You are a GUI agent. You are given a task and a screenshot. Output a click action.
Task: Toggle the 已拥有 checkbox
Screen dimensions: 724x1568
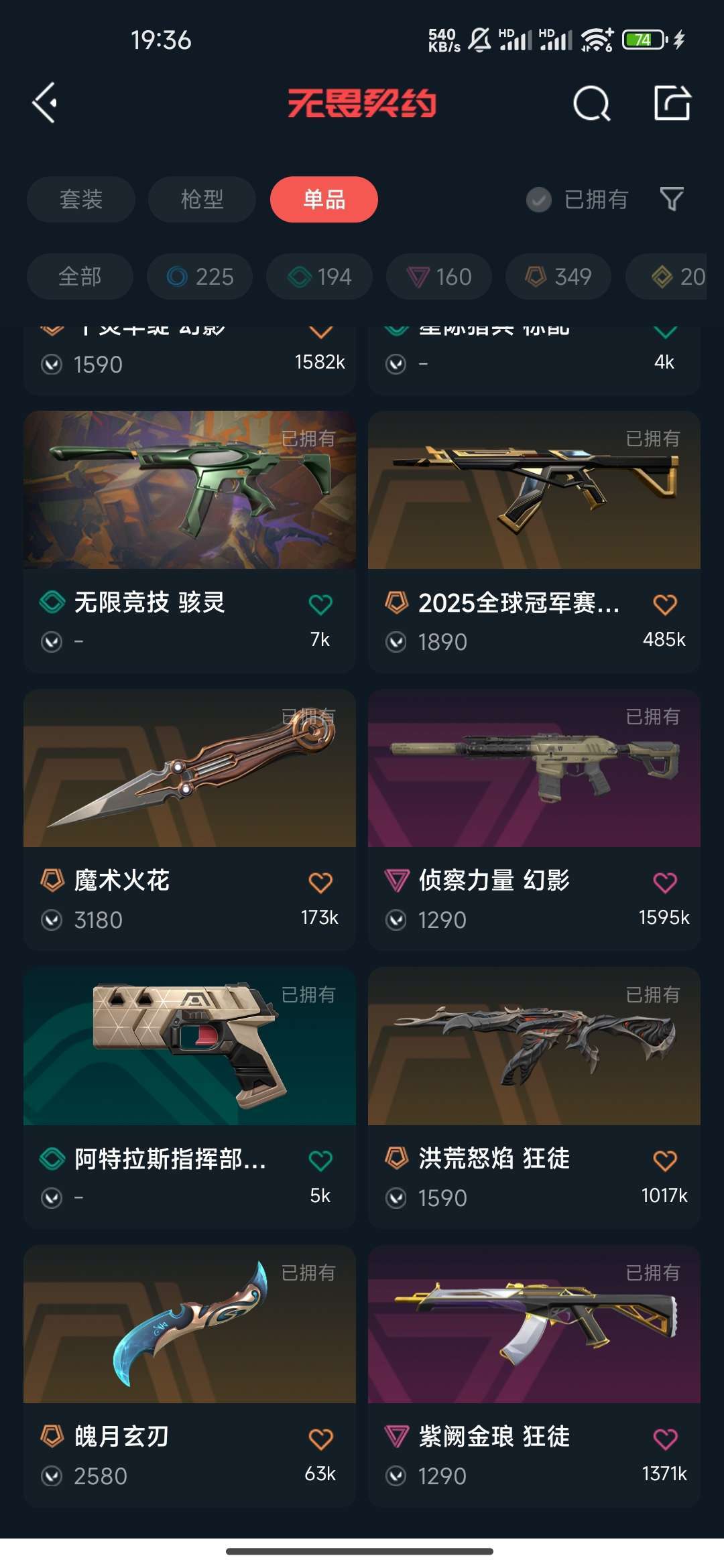tap(539, 199)
